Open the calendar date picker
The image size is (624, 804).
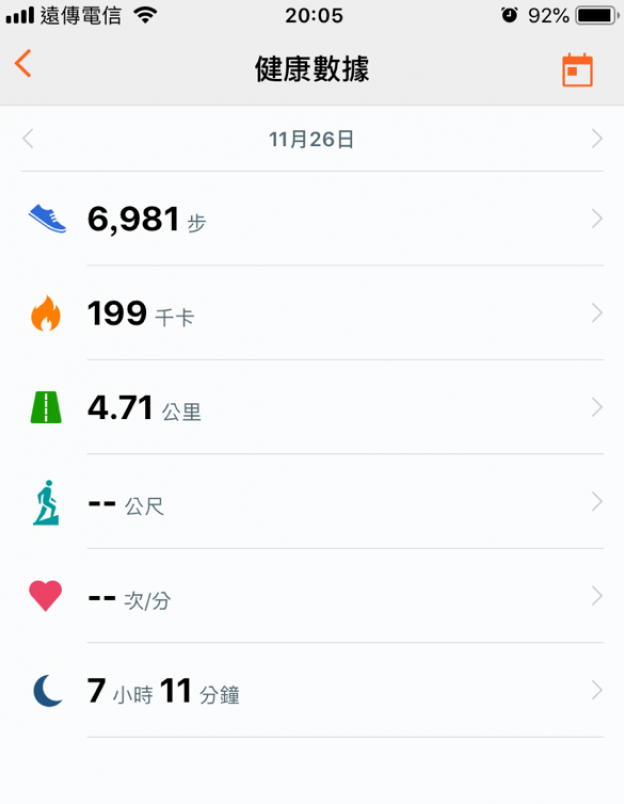click(x=577, y=70)
